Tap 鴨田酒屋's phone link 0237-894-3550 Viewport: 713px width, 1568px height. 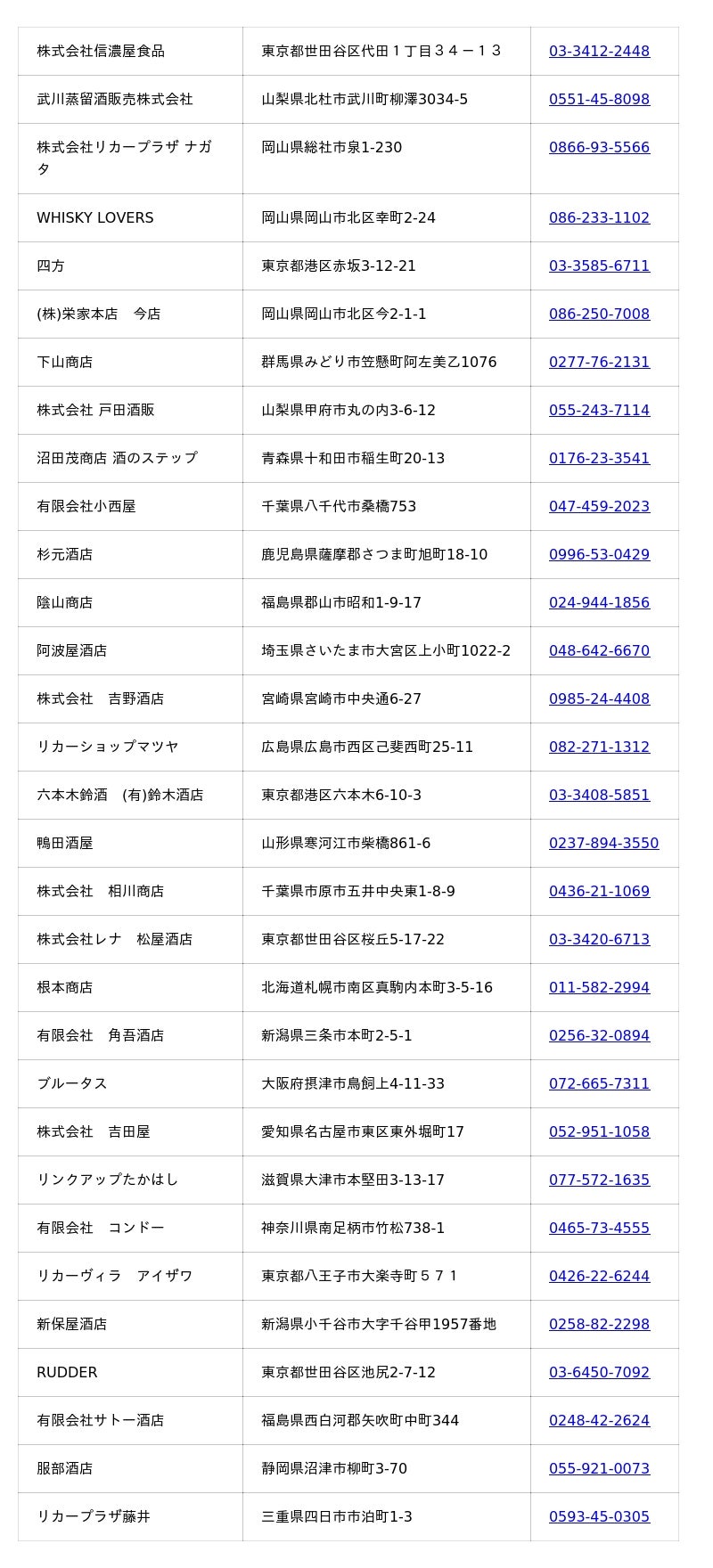tap(603, 844)
